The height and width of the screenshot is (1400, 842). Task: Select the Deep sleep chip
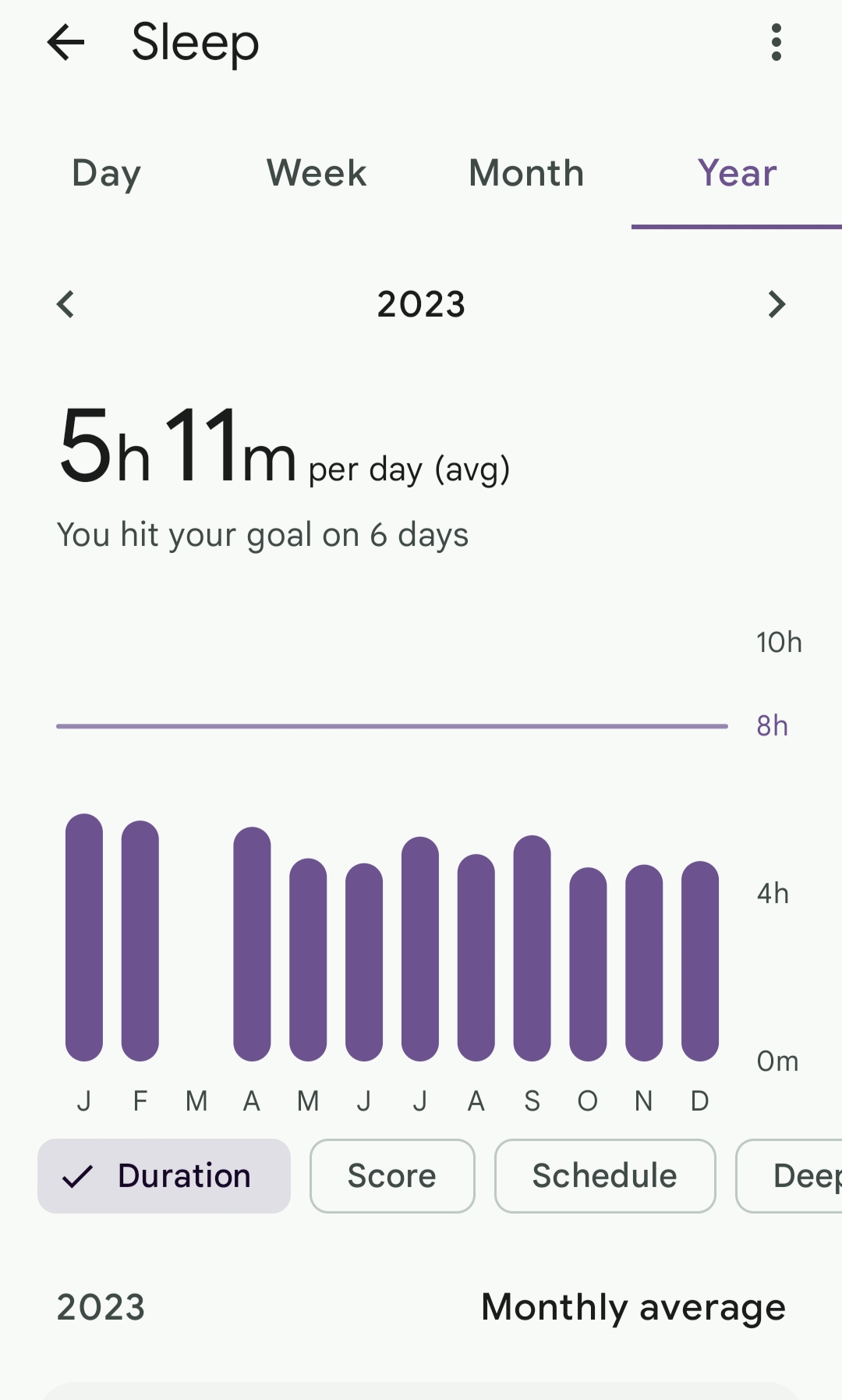tap(795, 1175)
